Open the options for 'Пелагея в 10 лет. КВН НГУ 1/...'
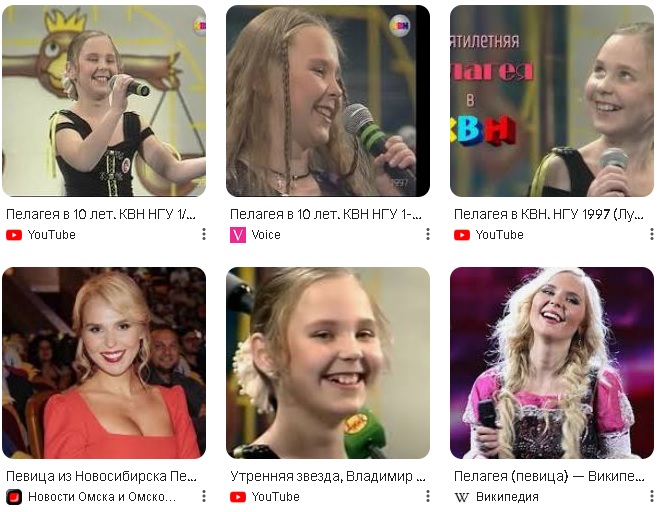The height and width of the screenshot is (512, 672). (204, 235)
